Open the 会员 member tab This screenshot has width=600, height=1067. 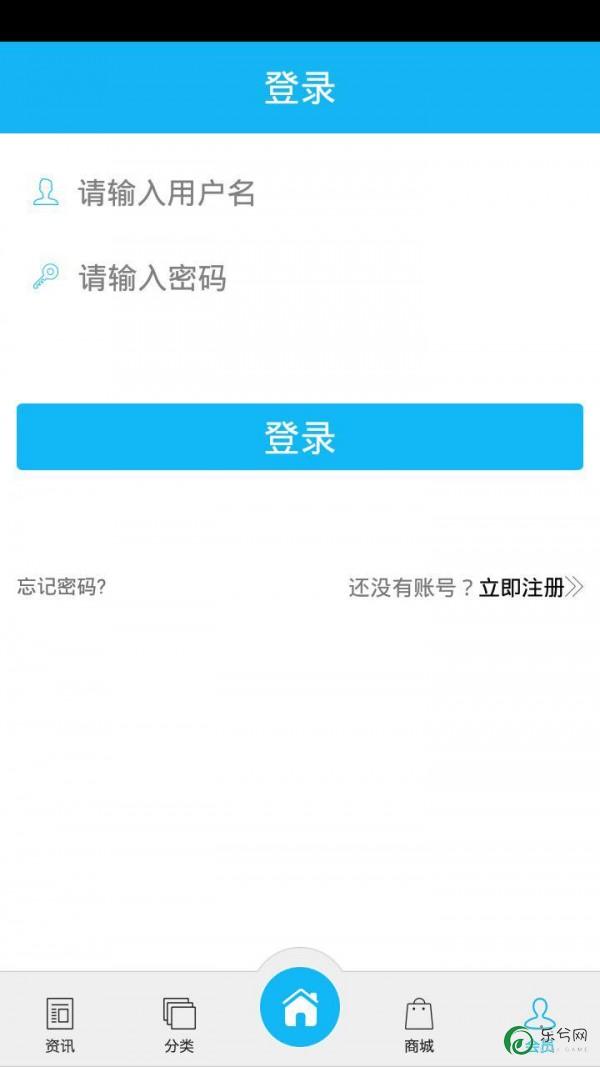click(540, 1024)
